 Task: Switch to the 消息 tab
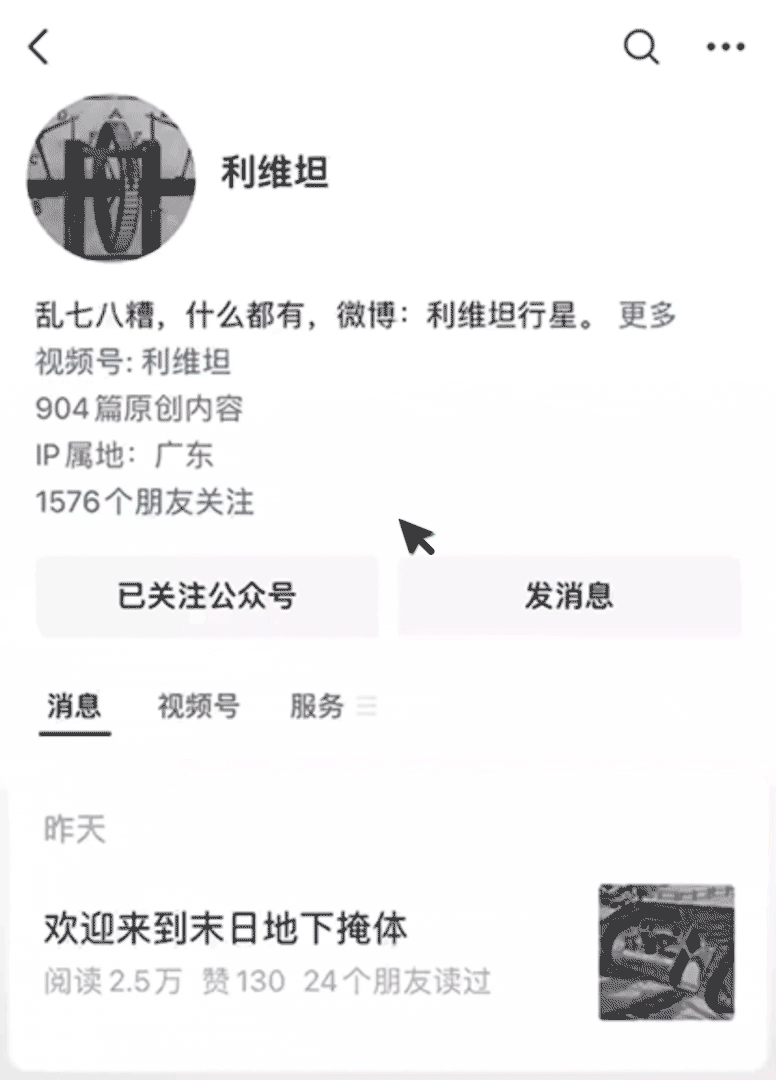click(74, 707)
